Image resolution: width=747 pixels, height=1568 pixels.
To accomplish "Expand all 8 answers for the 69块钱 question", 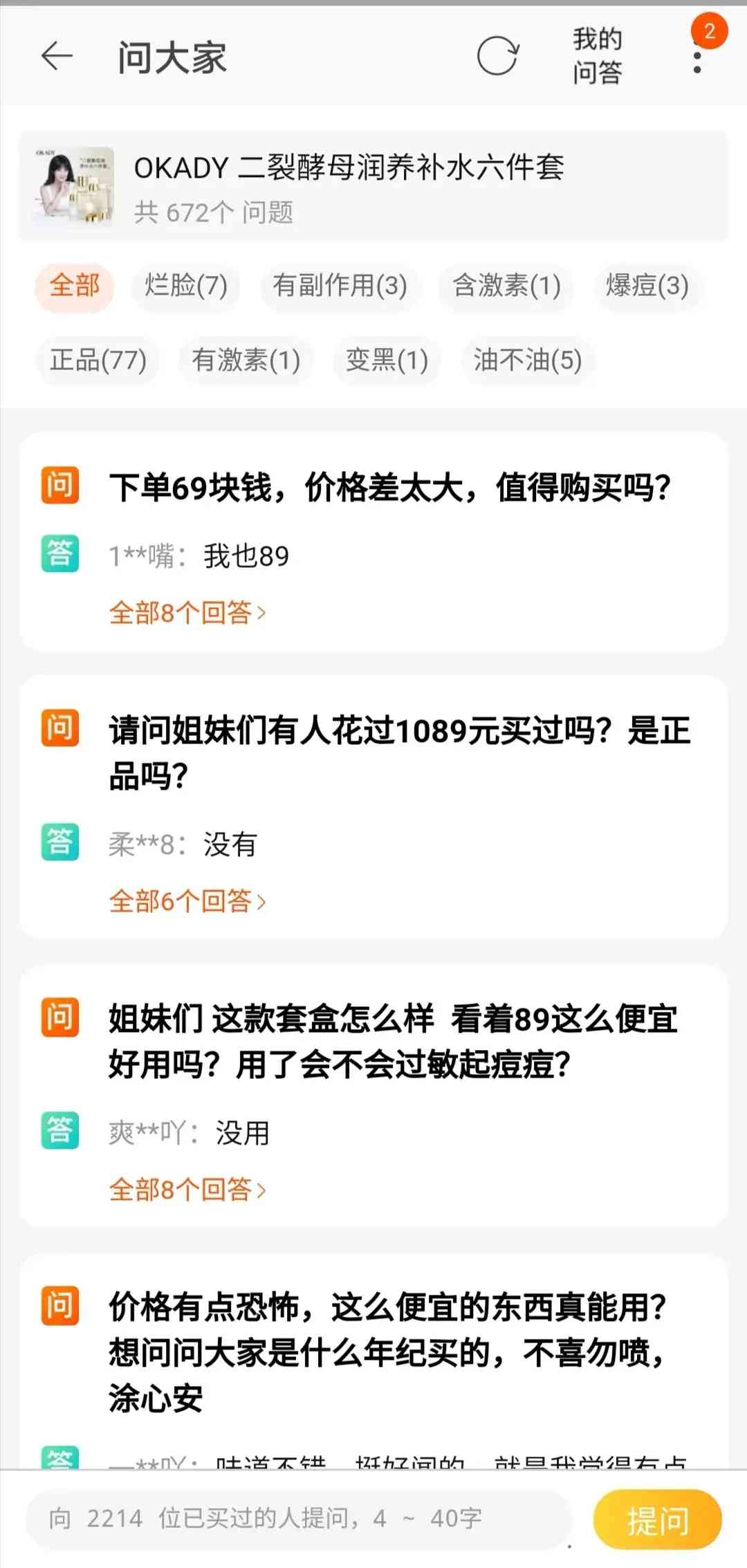I will 187,612.
